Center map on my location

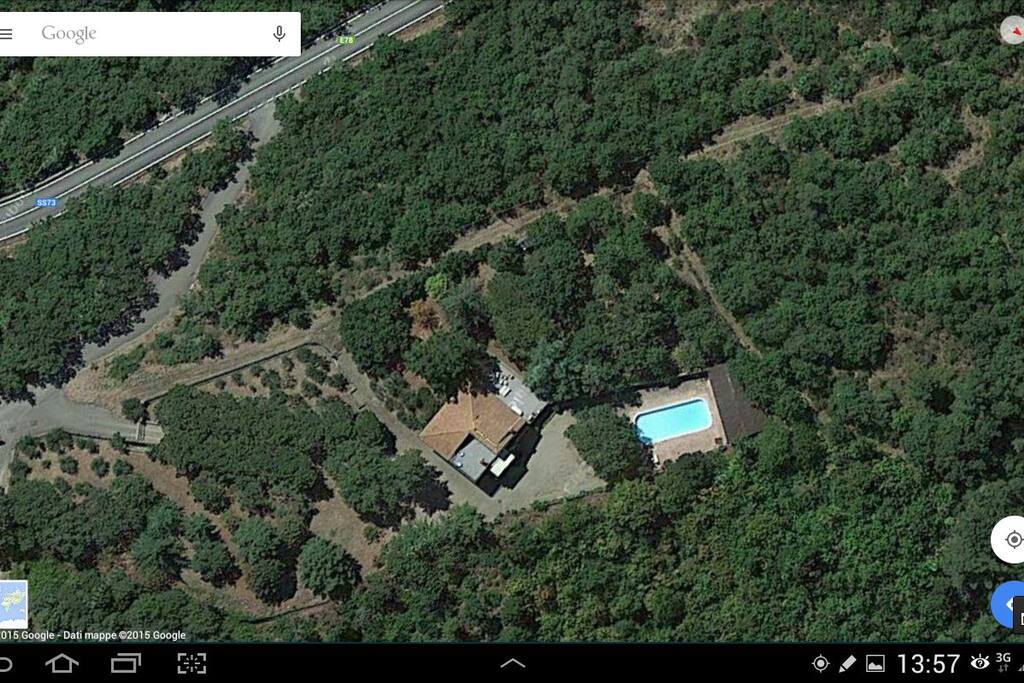(1012, 540)
